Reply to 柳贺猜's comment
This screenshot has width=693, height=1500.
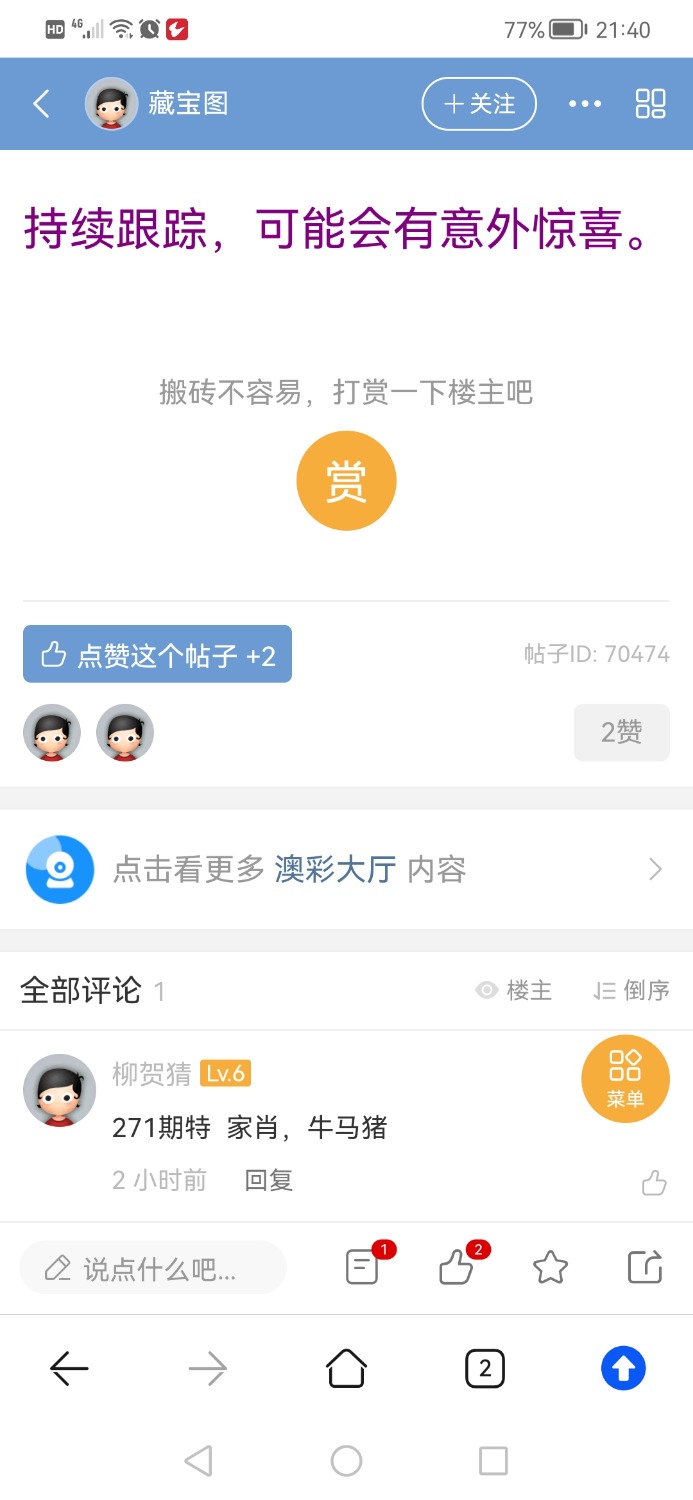pyautogui.click(x=269, y=1180)
